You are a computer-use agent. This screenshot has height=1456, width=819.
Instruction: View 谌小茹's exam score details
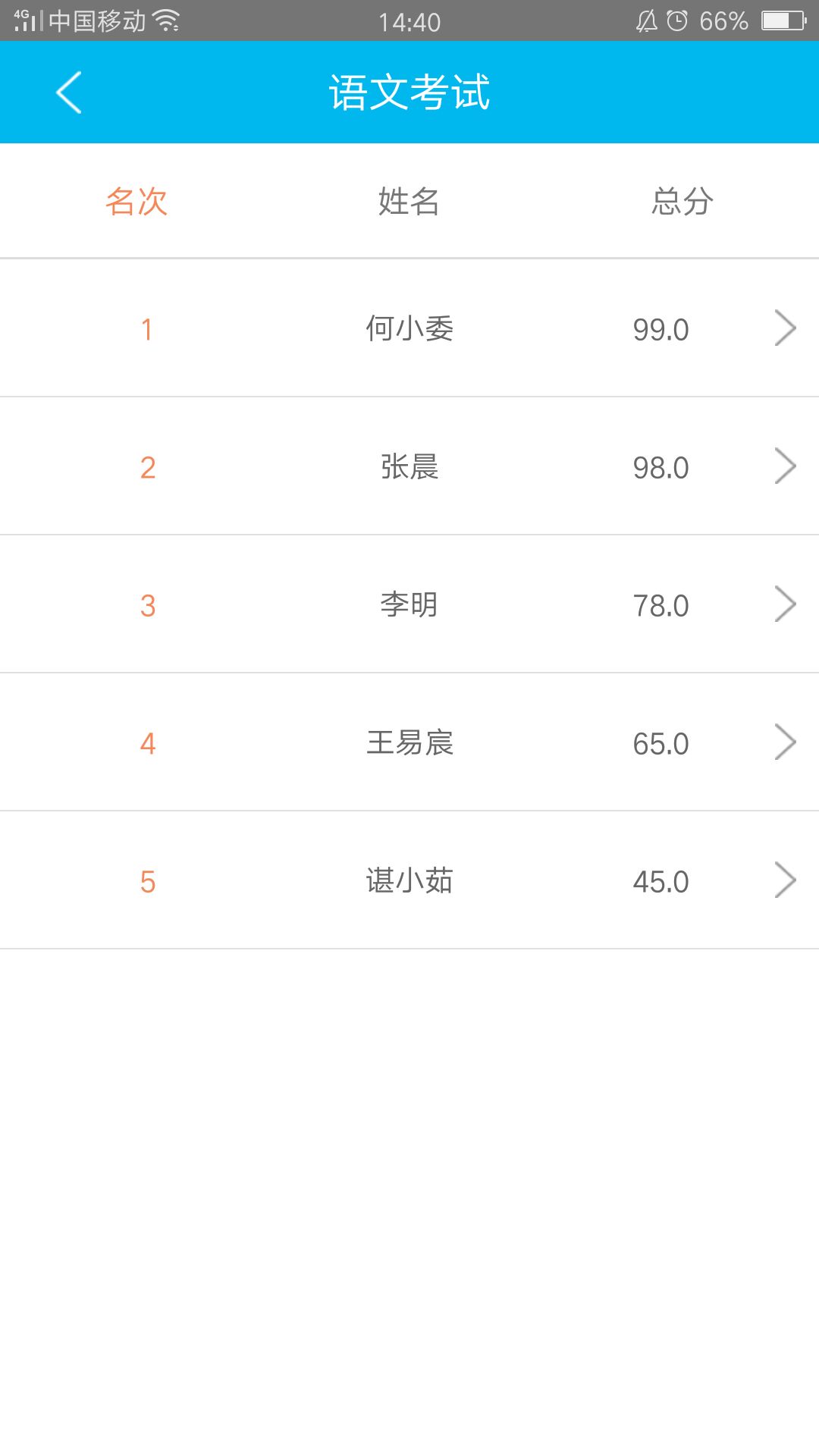409,880
